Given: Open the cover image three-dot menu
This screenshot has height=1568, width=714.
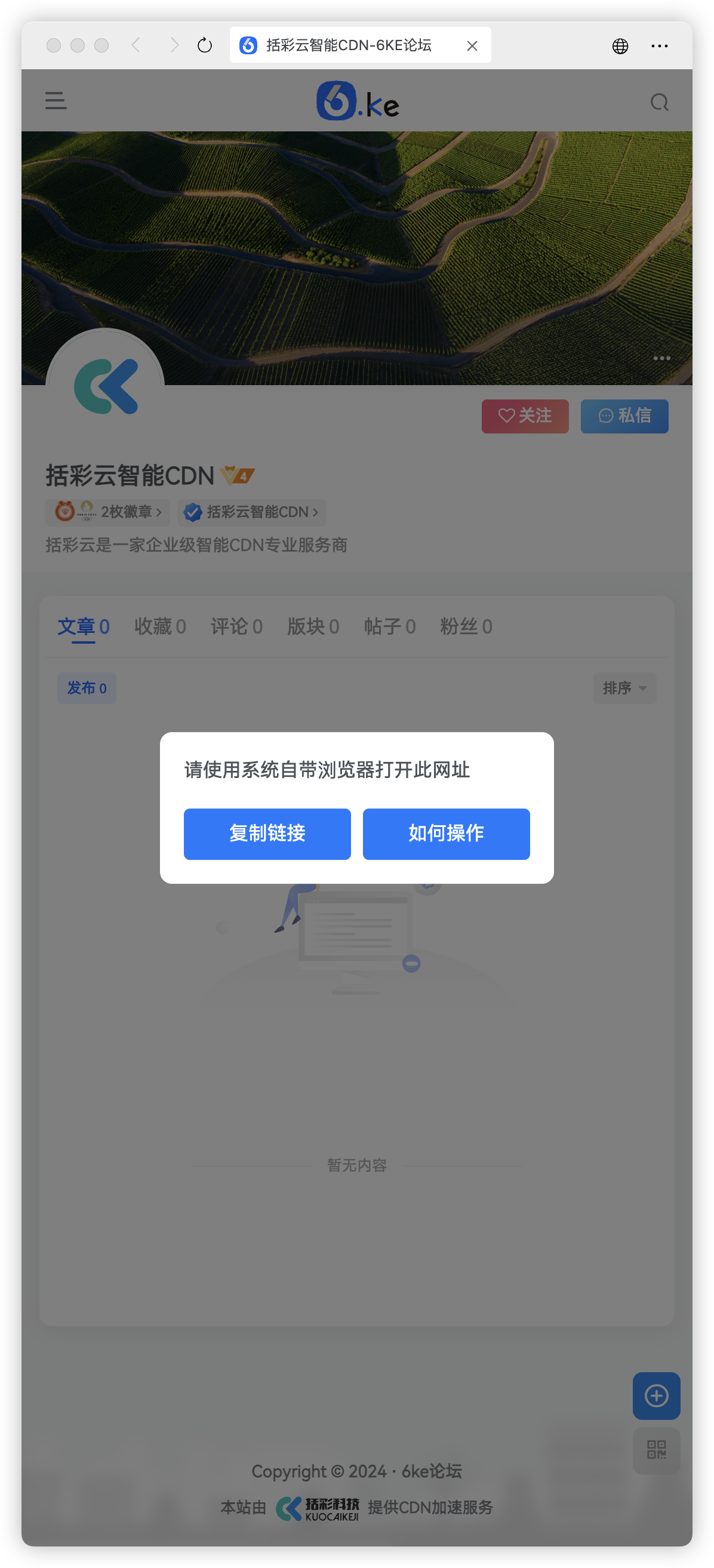Looking at the screenshot, I should pos(661,358).
